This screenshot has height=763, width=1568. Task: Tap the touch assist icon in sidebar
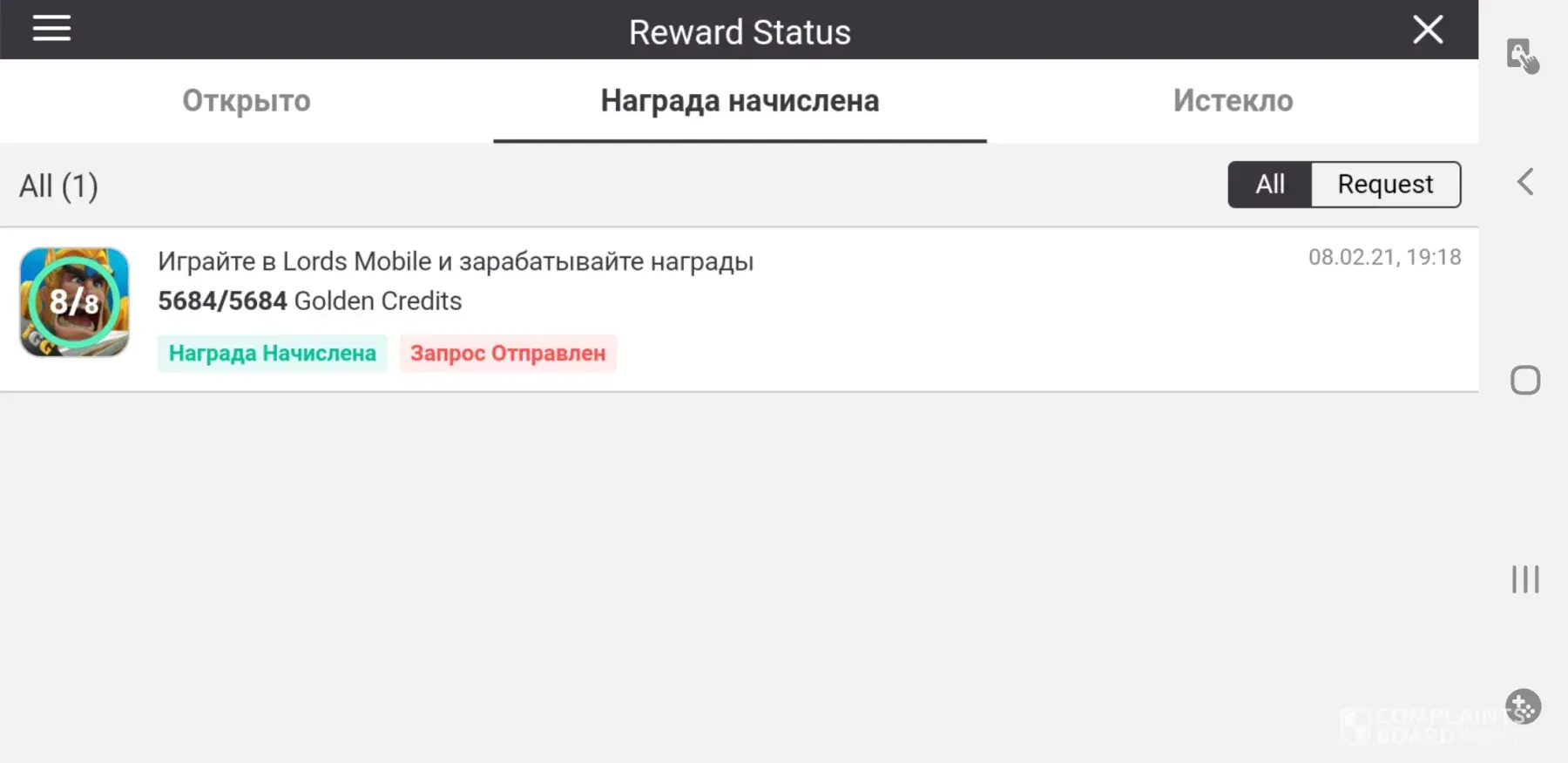coord(1522,56)
